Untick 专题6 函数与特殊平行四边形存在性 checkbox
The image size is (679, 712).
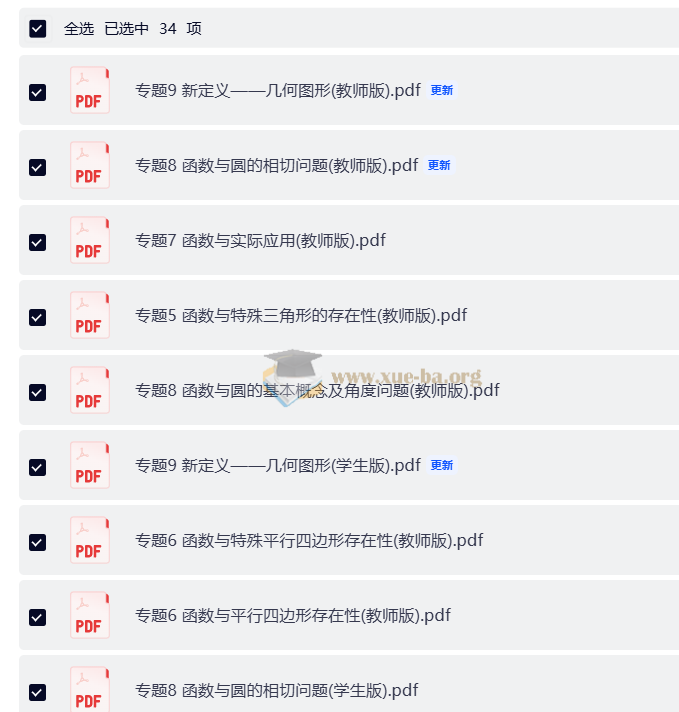38,542
